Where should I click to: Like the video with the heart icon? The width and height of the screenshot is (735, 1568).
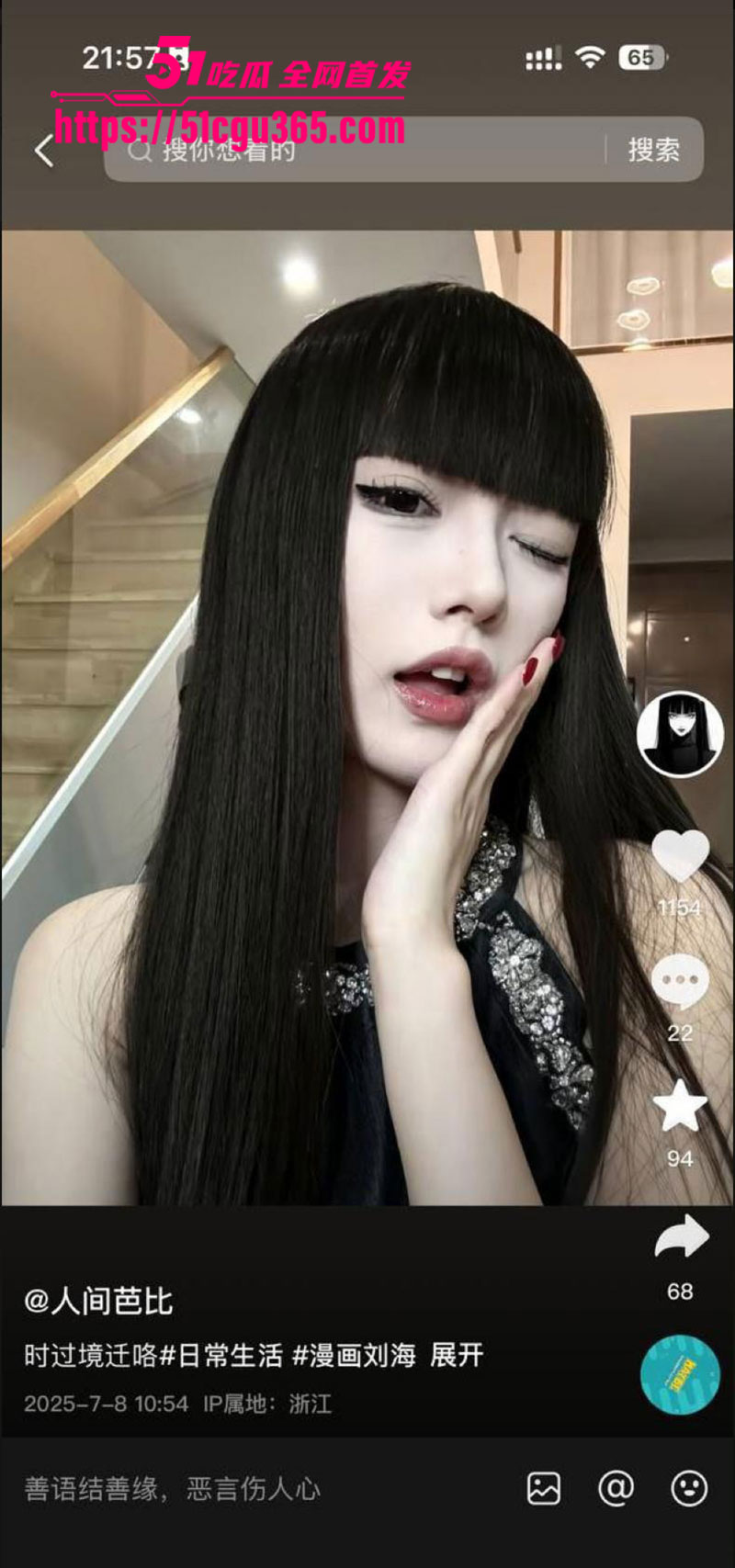pyautogui.click(x=680, y=856)
